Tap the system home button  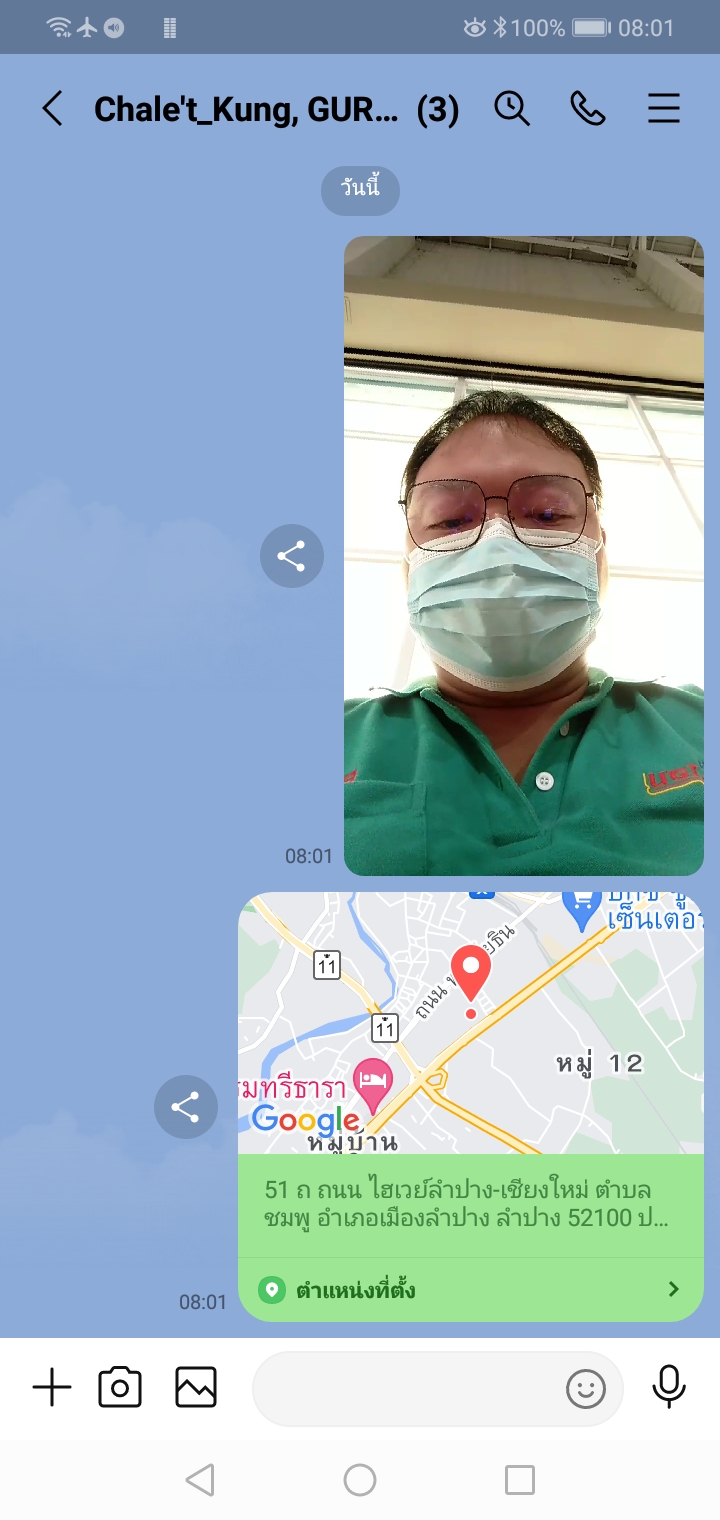coord(360,1480)
